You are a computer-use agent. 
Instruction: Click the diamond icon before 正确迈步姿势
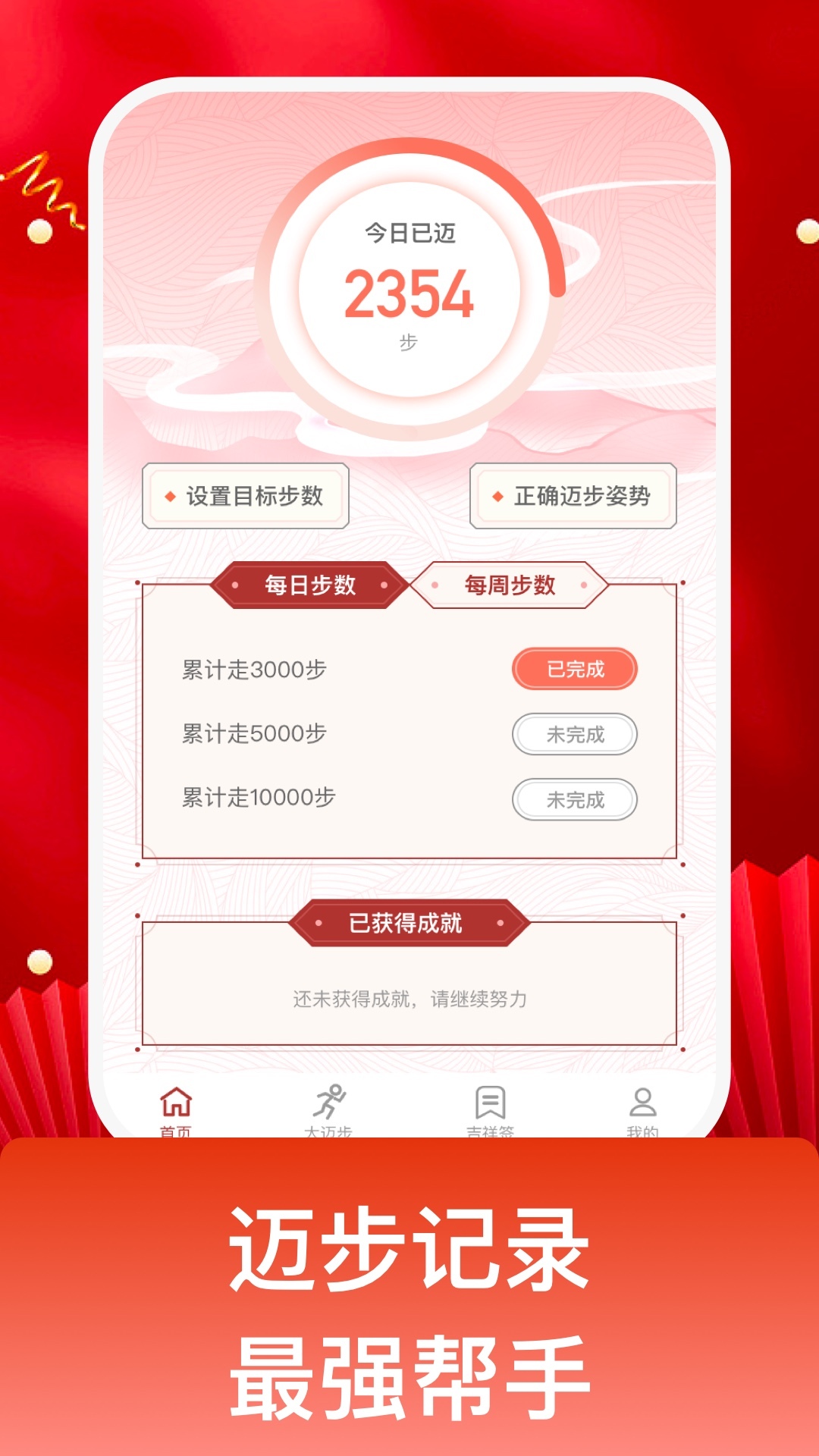[497, 497]
